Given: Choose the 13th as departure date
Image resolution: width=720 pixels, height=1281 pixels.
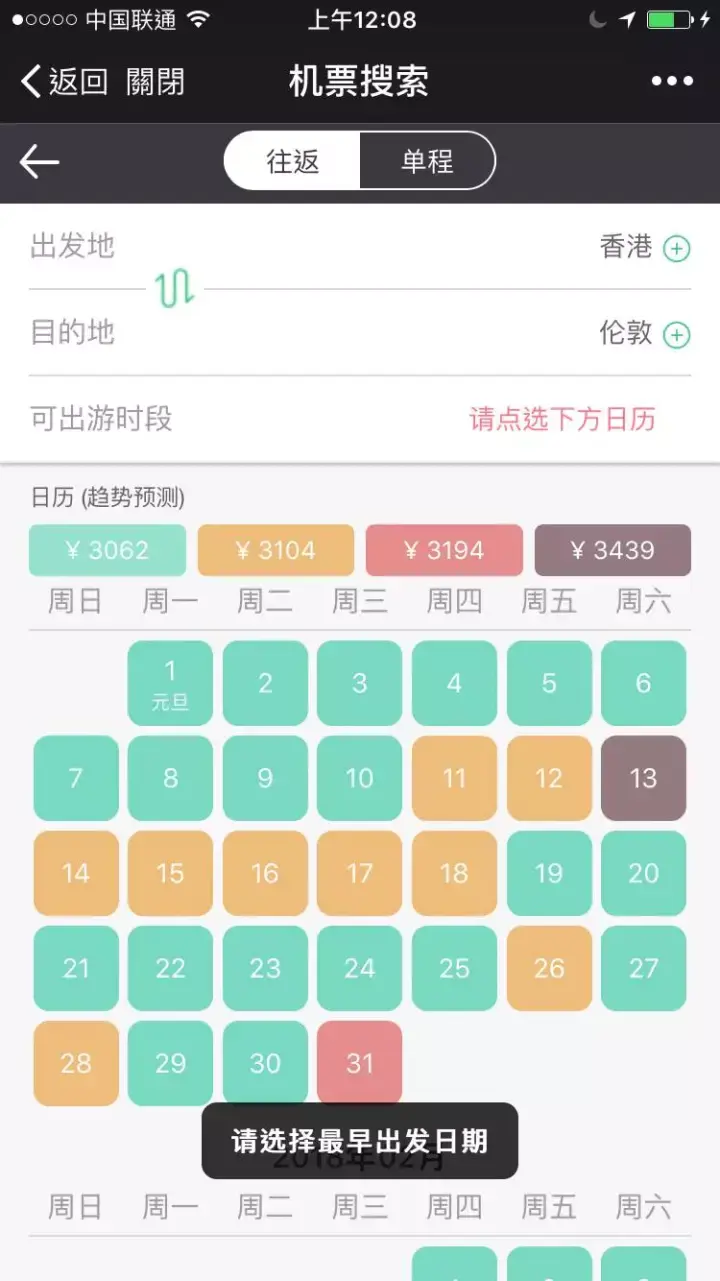Looking at the screenshot, I should (643, 778).
